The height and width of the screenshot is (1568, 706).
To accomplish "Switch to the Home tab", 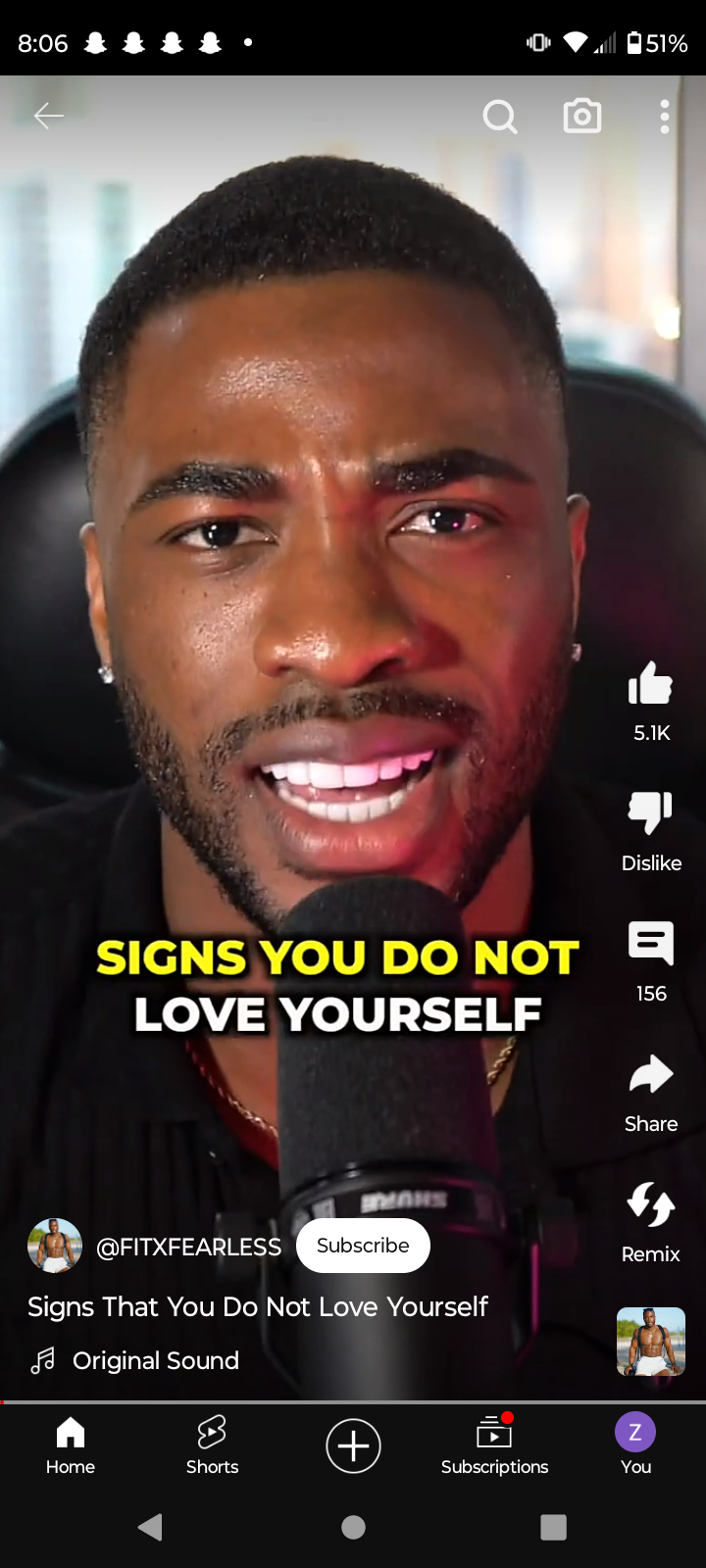I will (x=71, y=1445).
